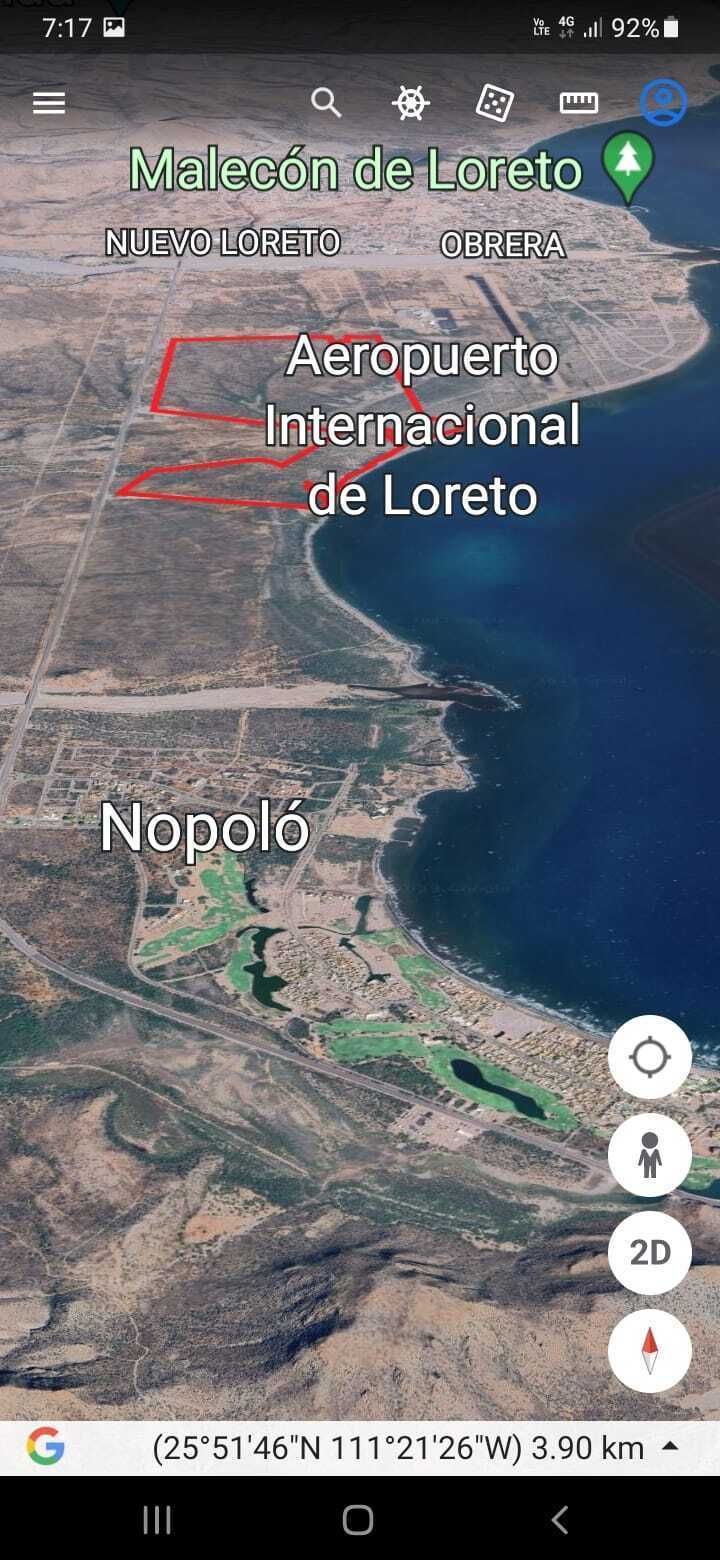Select the Malecón de Loreto park pin
The height and width of the screenshot is (1560, 720).
[628, 166]
